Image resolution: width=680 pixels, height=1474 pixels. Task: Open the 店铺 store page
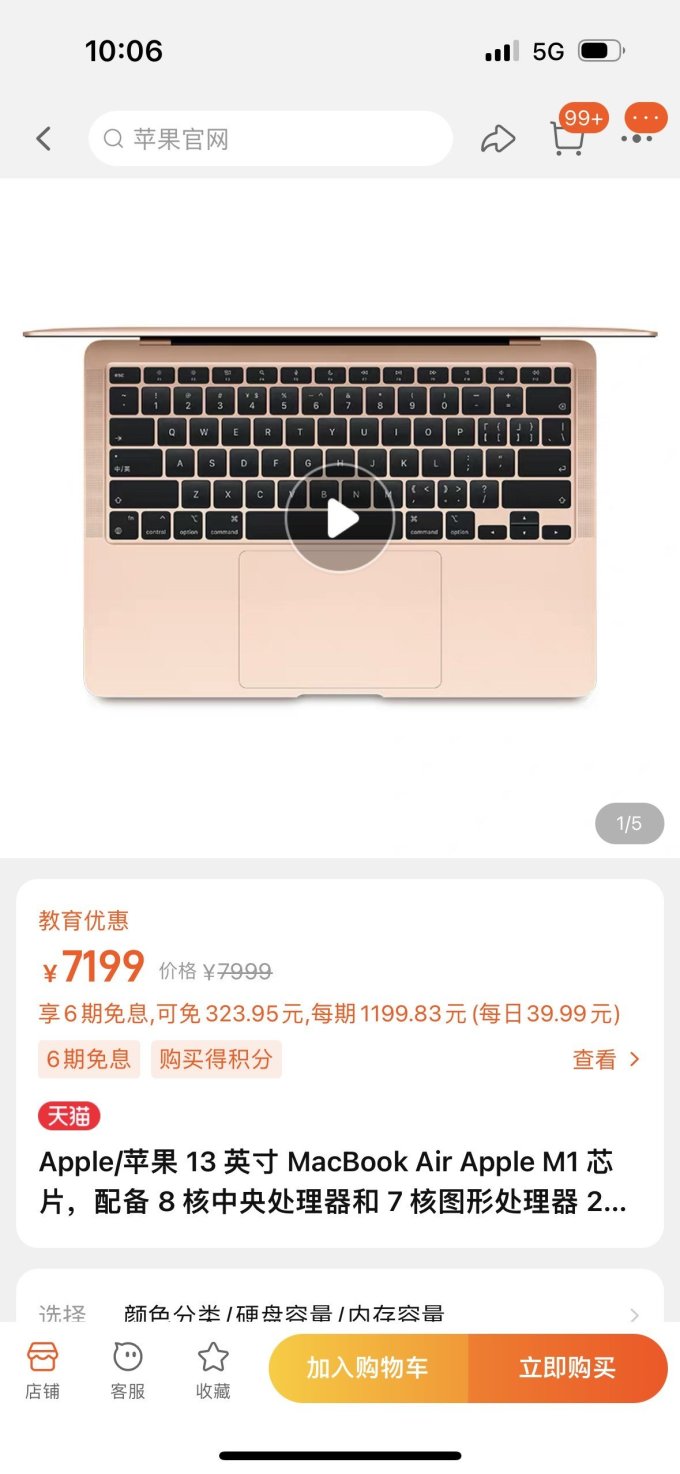(43, 1370)
